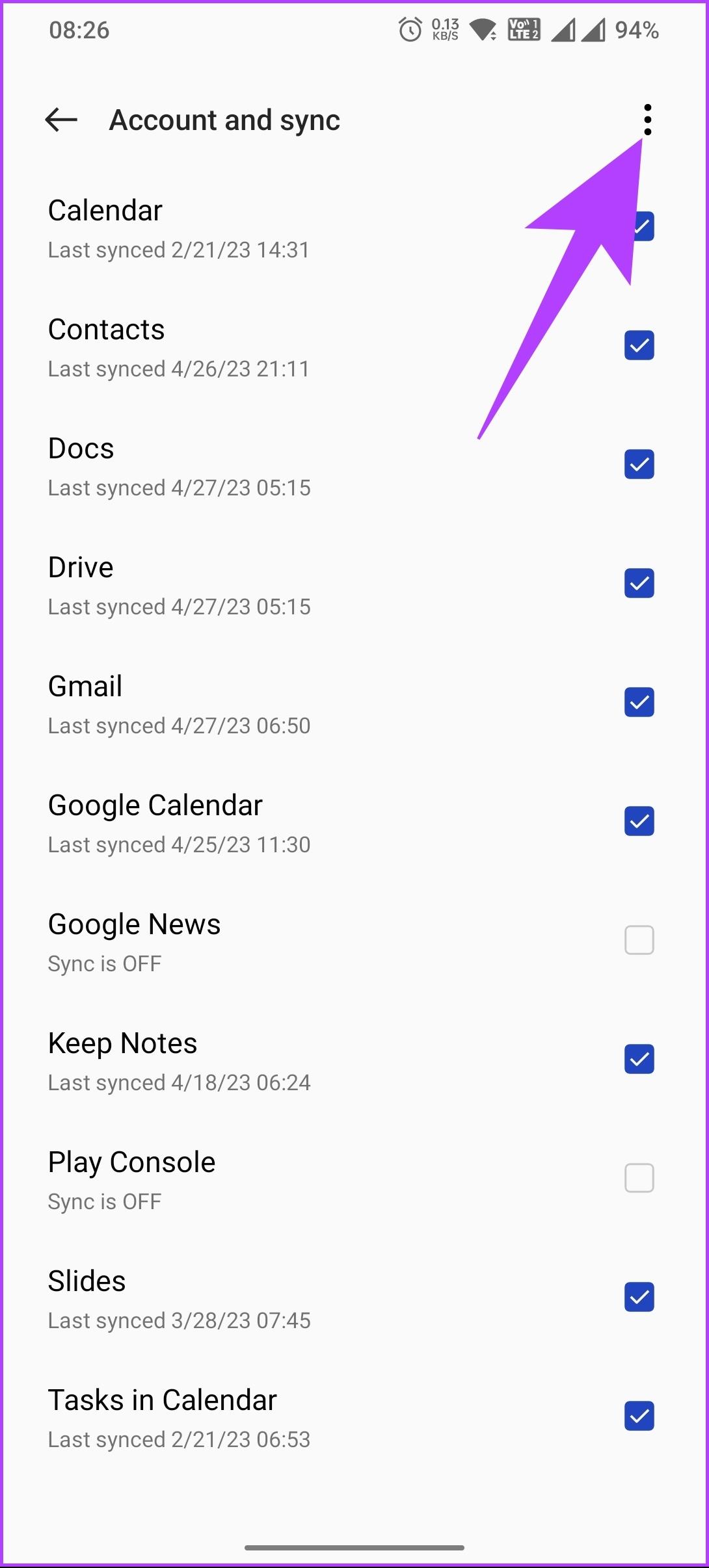Uncheck Tasks in Calendar sync
Screen dimensions: 709x1568
[638, 1416]
